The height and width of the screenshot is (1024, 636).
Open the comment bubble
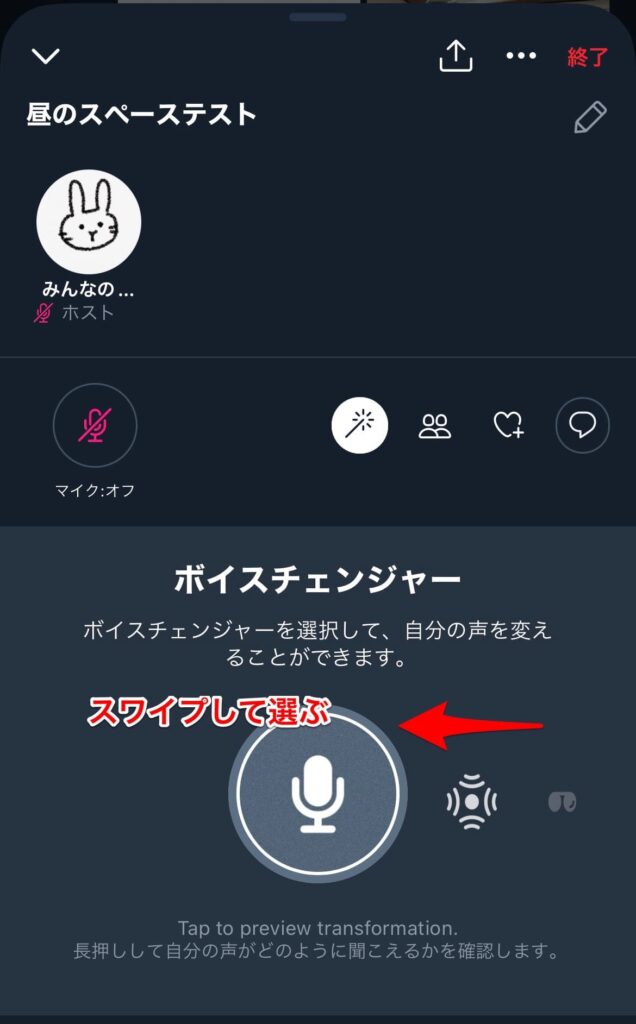click(582, 426)
